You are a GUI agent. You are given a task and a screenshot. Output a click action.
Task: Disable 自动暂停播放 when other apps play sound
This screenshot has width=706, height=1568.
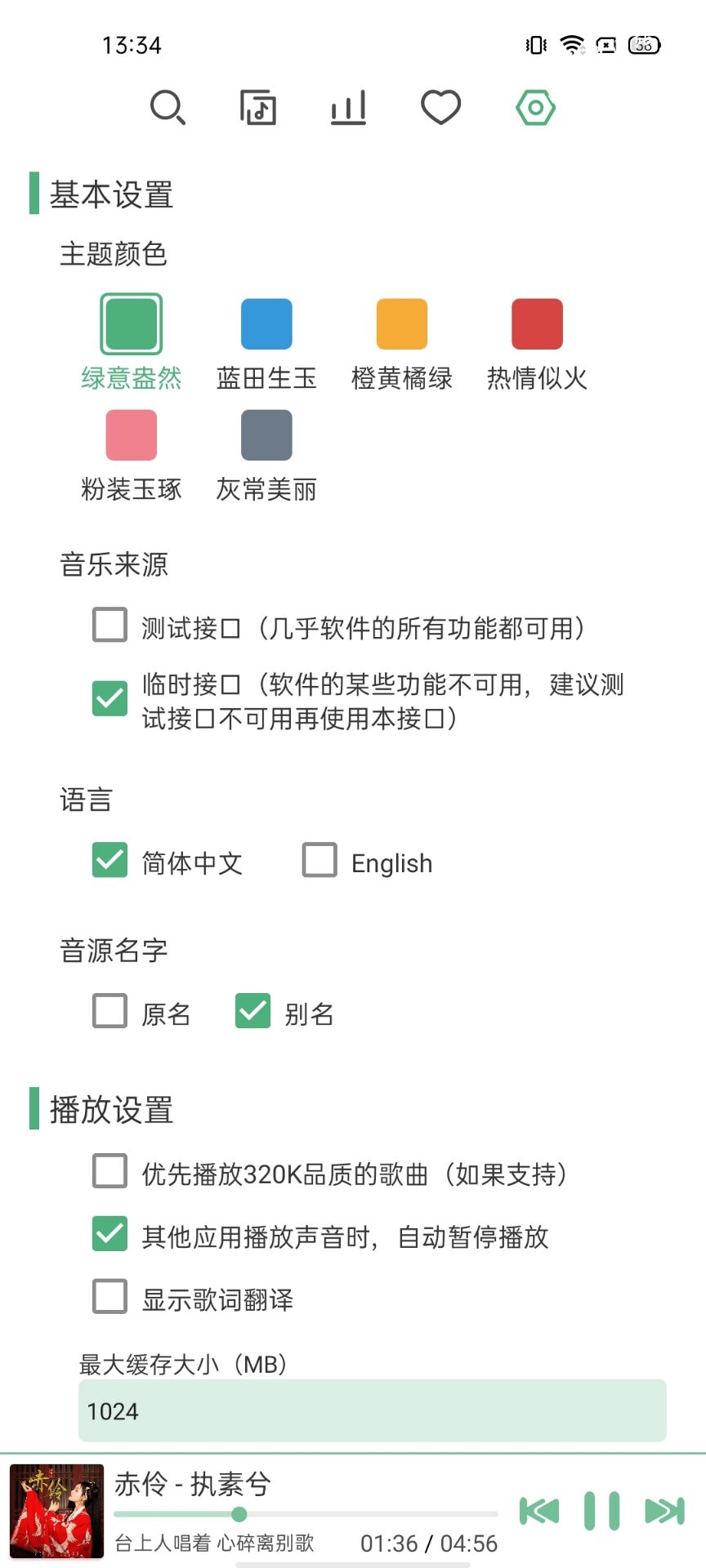coord(110,1234)
